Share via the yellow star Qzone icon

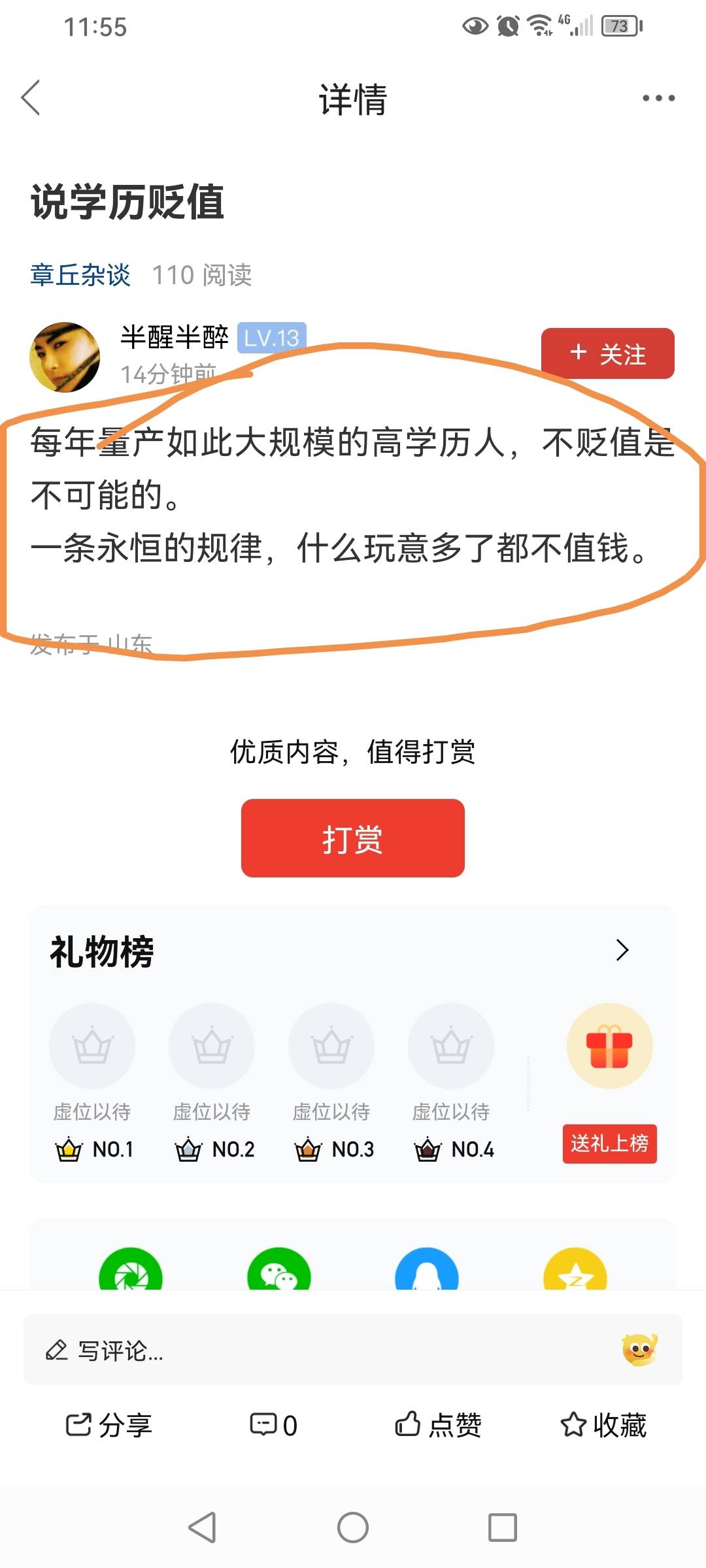575,1272
